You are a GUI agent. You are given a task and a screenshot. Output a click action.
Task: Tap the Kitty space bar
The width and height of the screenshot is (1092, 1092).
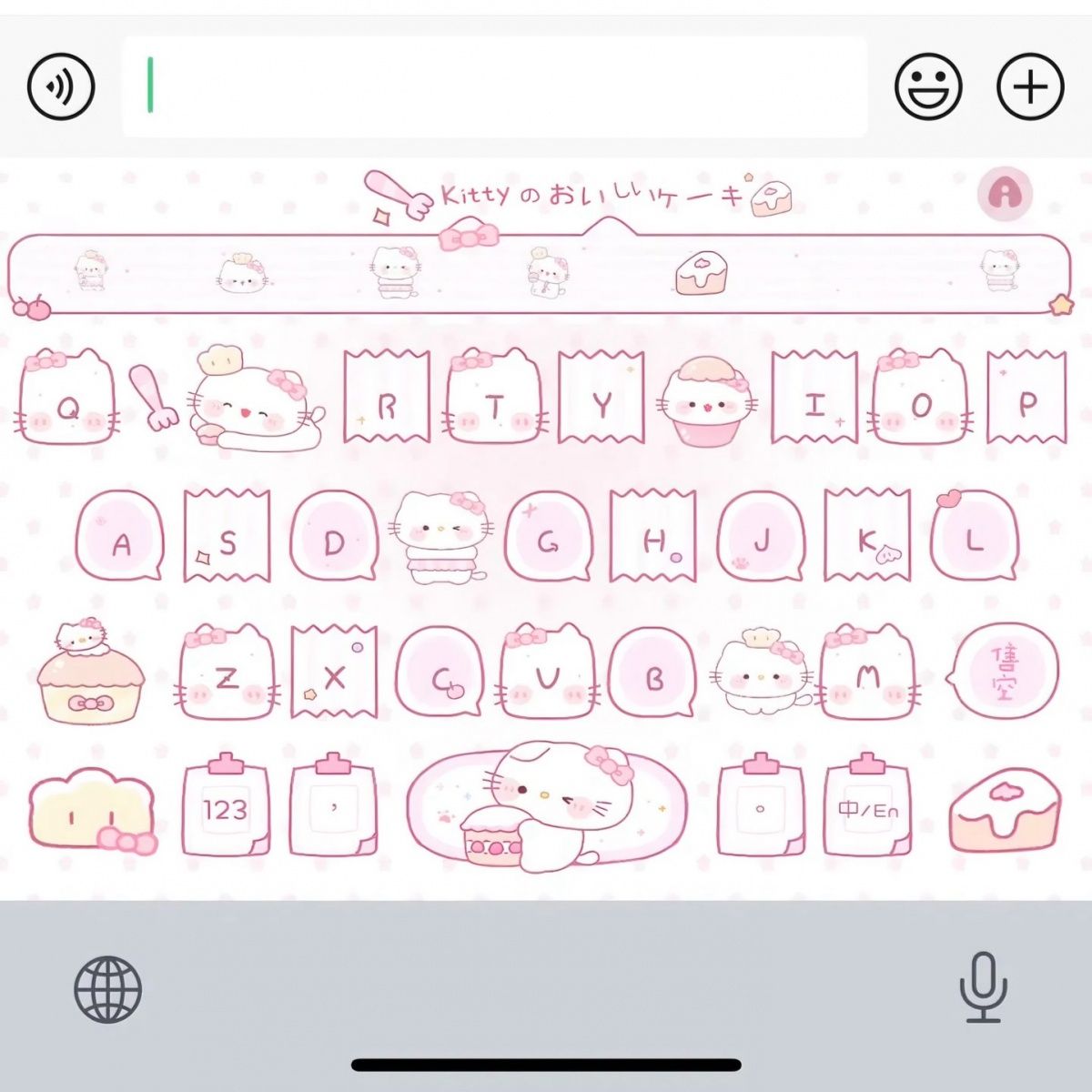(x=548, y=806)
